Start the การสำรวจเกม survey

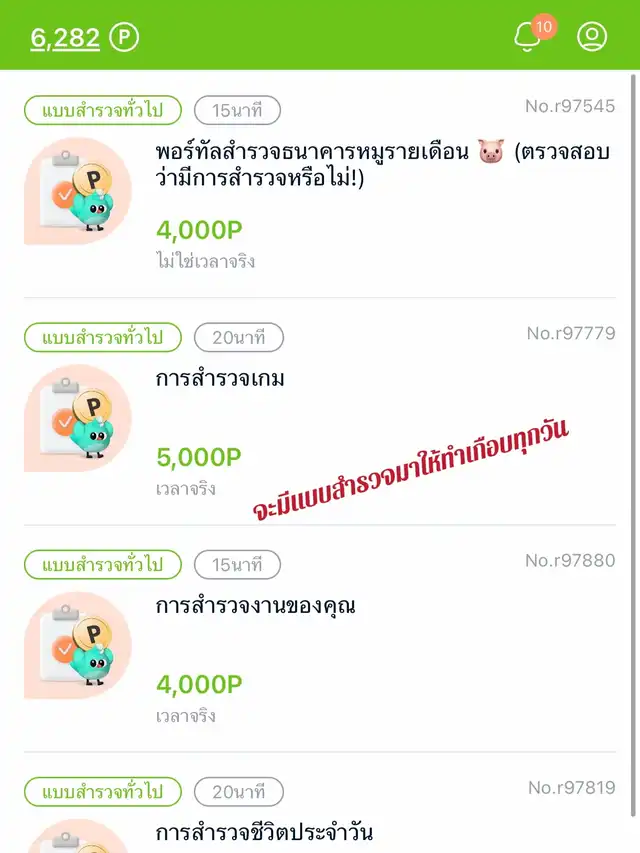[220, 379]
